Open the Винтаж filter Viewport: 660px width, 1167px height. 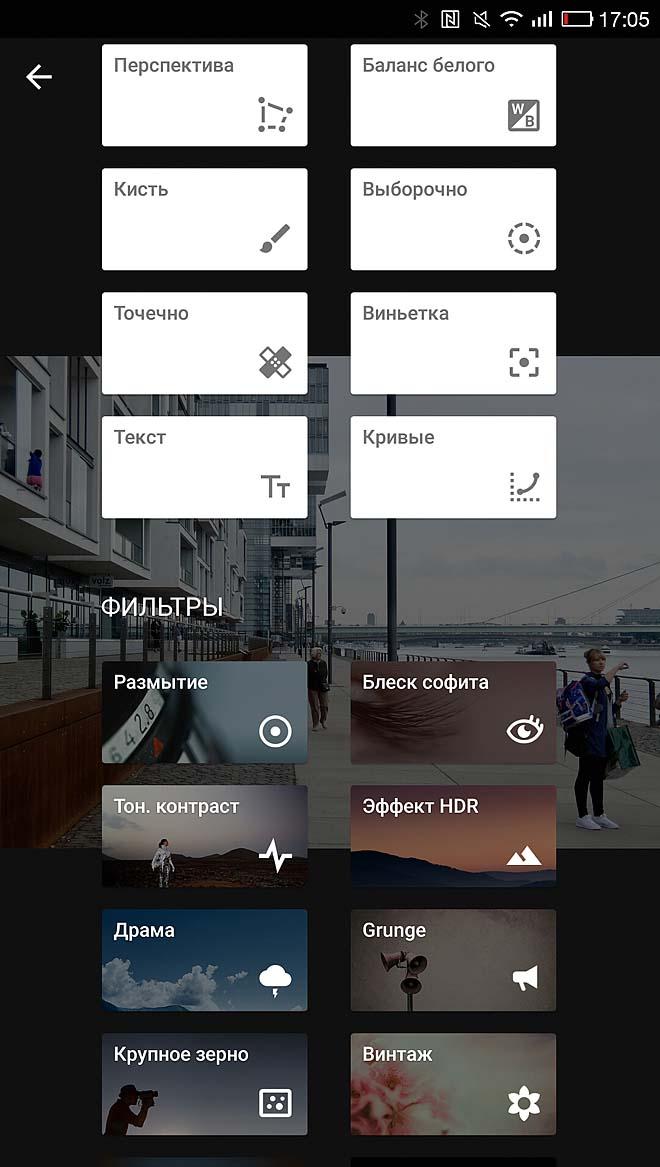pos(453,1084)
